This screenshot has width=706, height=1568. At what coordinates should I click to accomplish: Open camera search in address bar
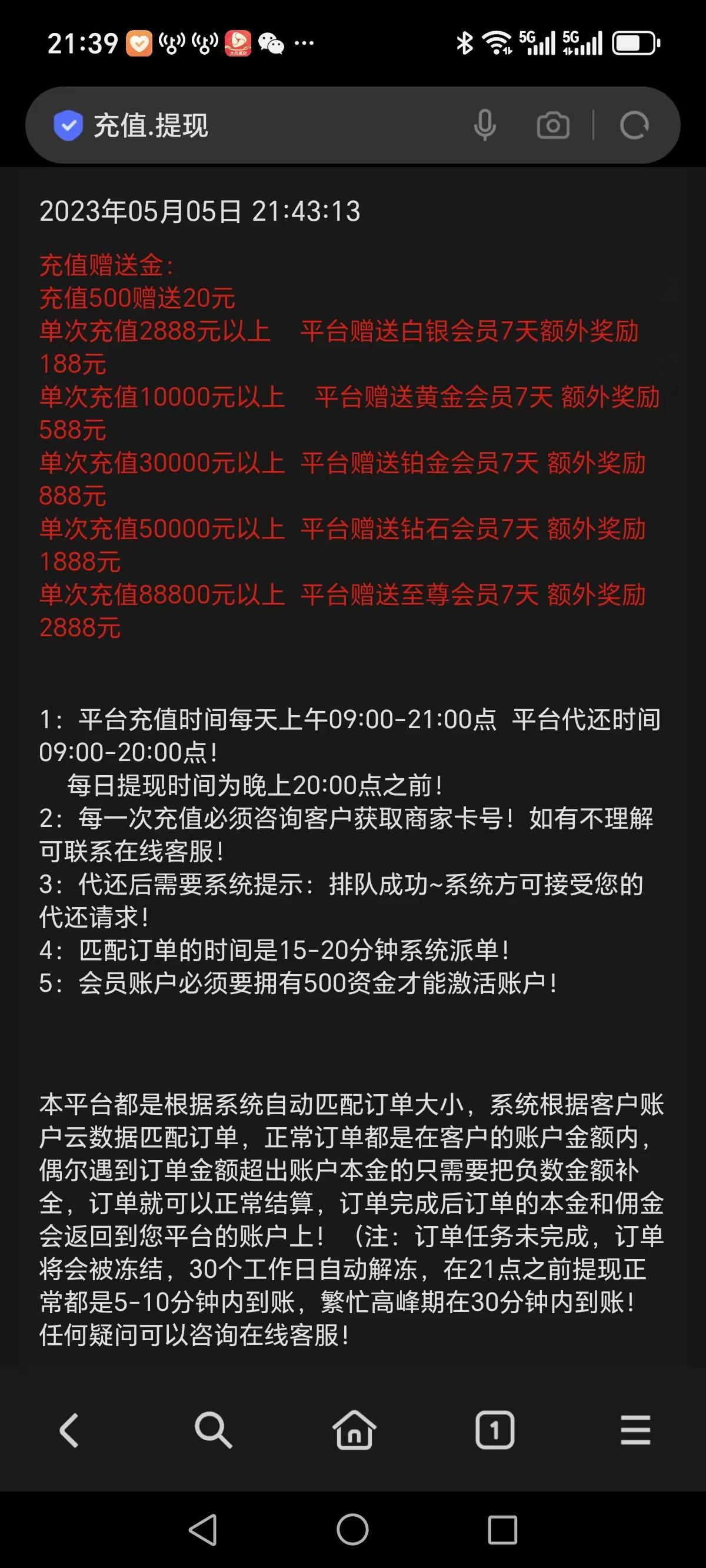pyautogui.click(x=552, y=125)
